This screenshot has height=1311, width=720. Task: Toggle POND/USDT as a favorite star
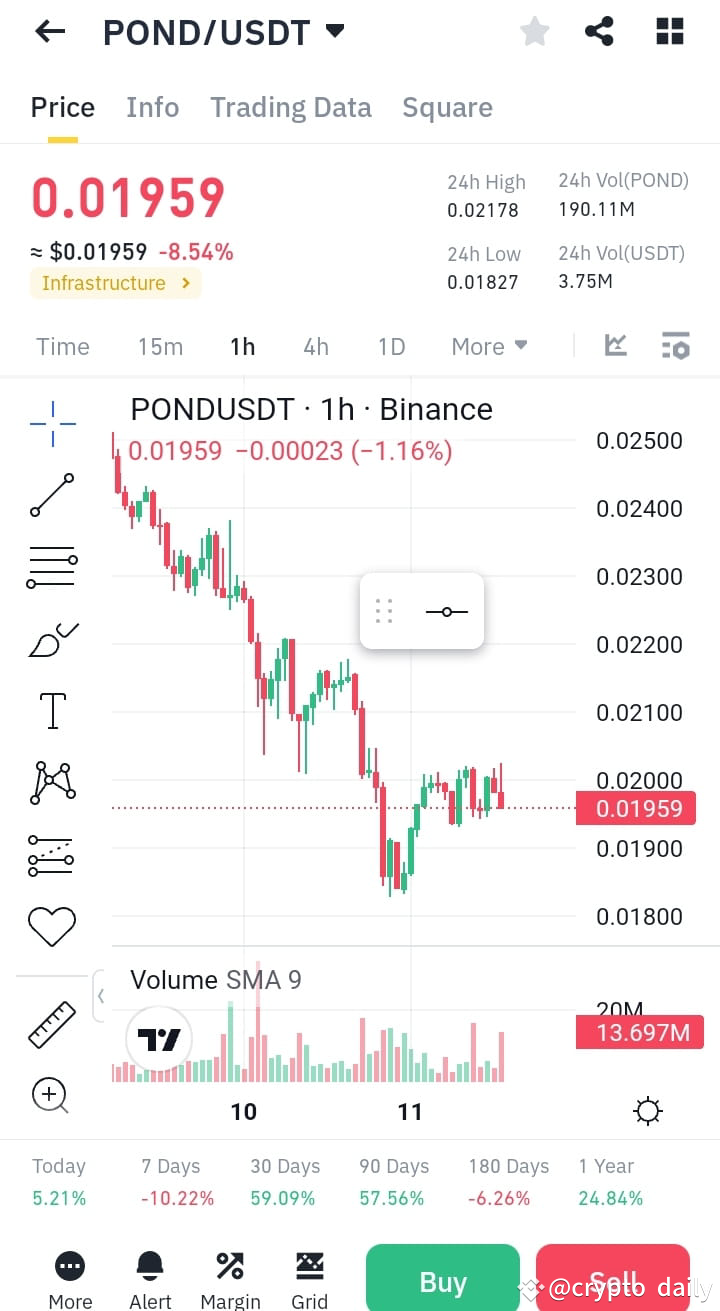[534, 31]
